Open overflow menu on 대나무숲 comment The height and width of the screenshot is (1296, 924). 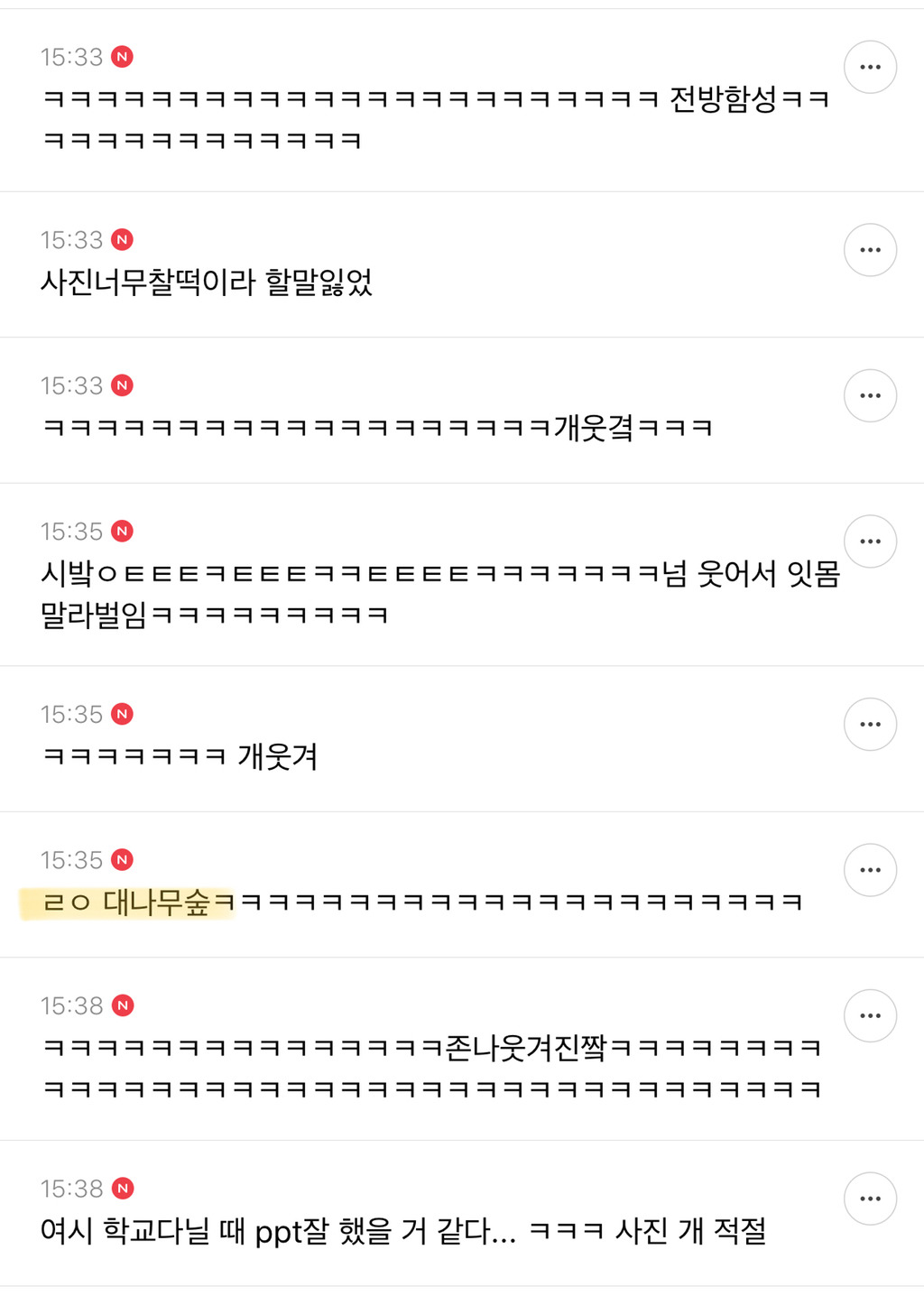[870, 870]
